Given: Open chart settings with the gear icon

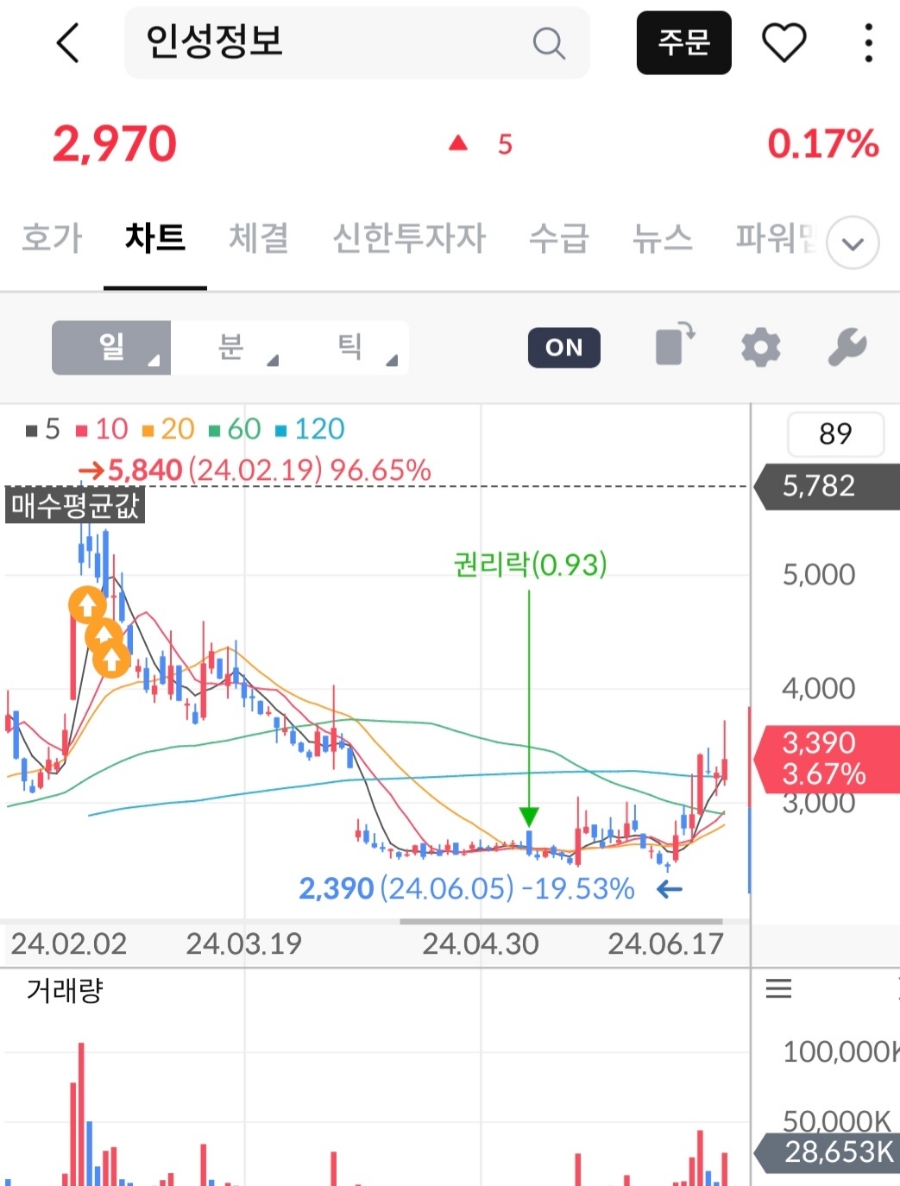Looking at the screenshot, I should 761,347.
